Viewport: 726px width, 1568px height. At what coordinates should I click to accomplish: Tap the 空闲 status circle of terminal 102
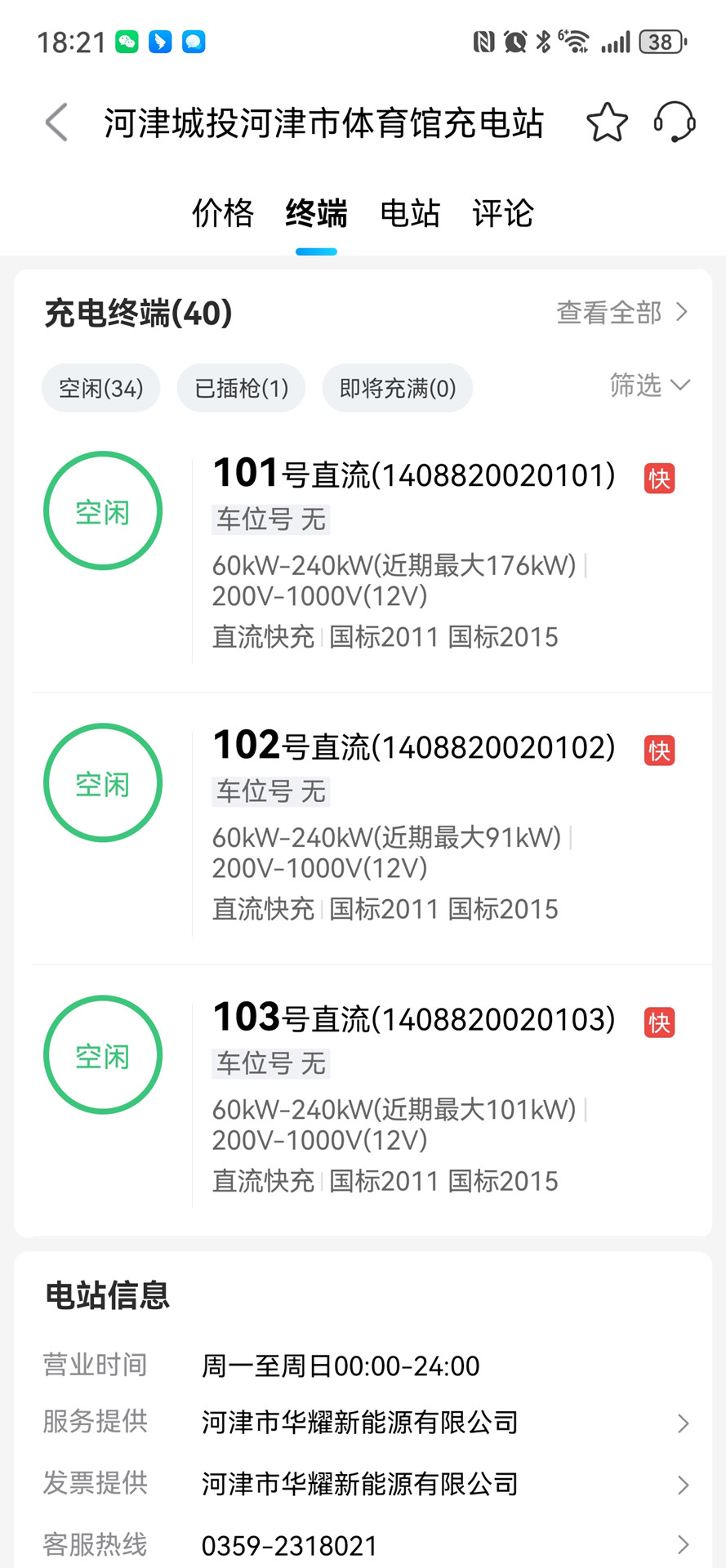click(x=102, y=782)
